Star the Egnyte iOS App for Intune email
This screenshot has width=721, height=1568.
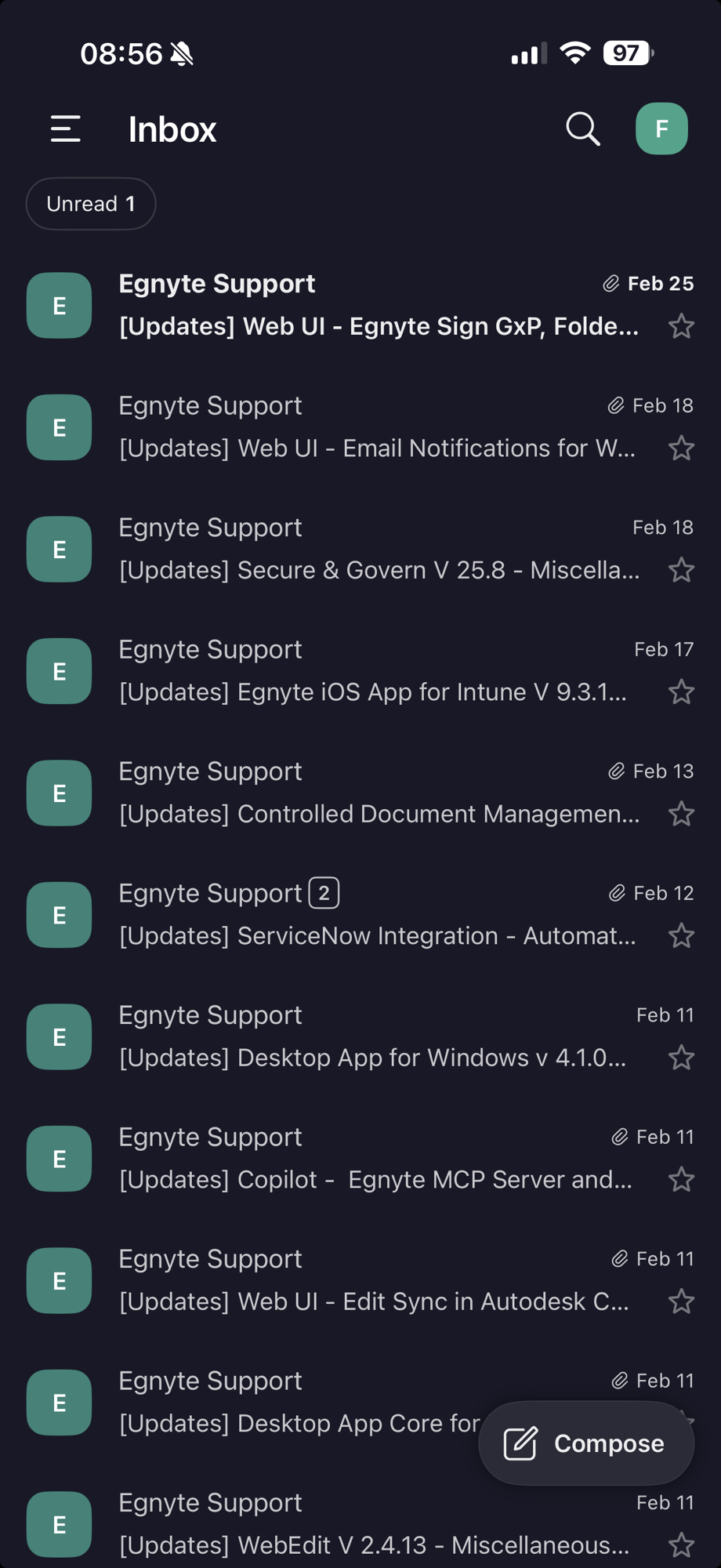point(682,692)
